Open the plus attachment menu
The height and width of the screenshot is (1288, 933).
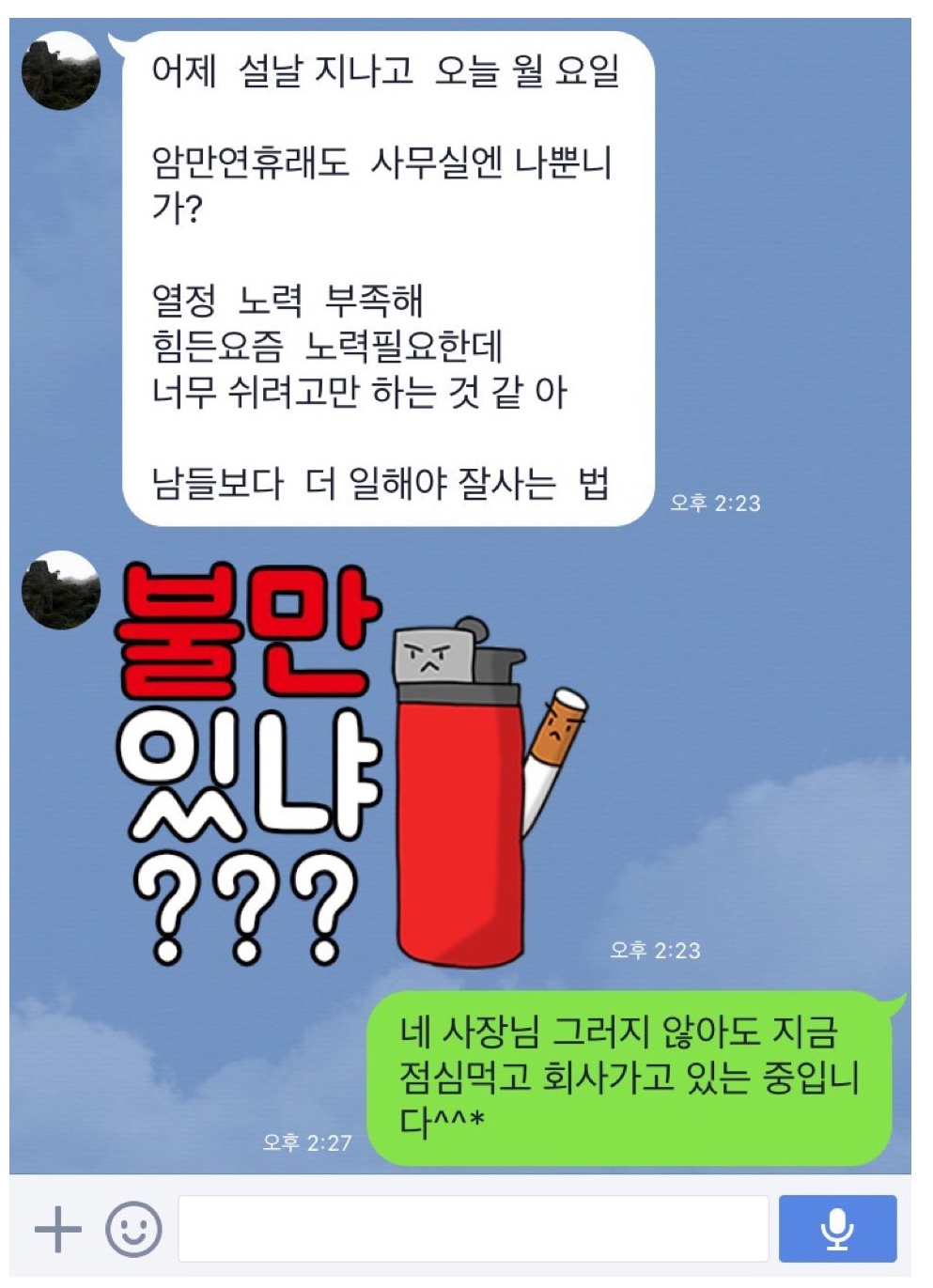(57, 1230)
